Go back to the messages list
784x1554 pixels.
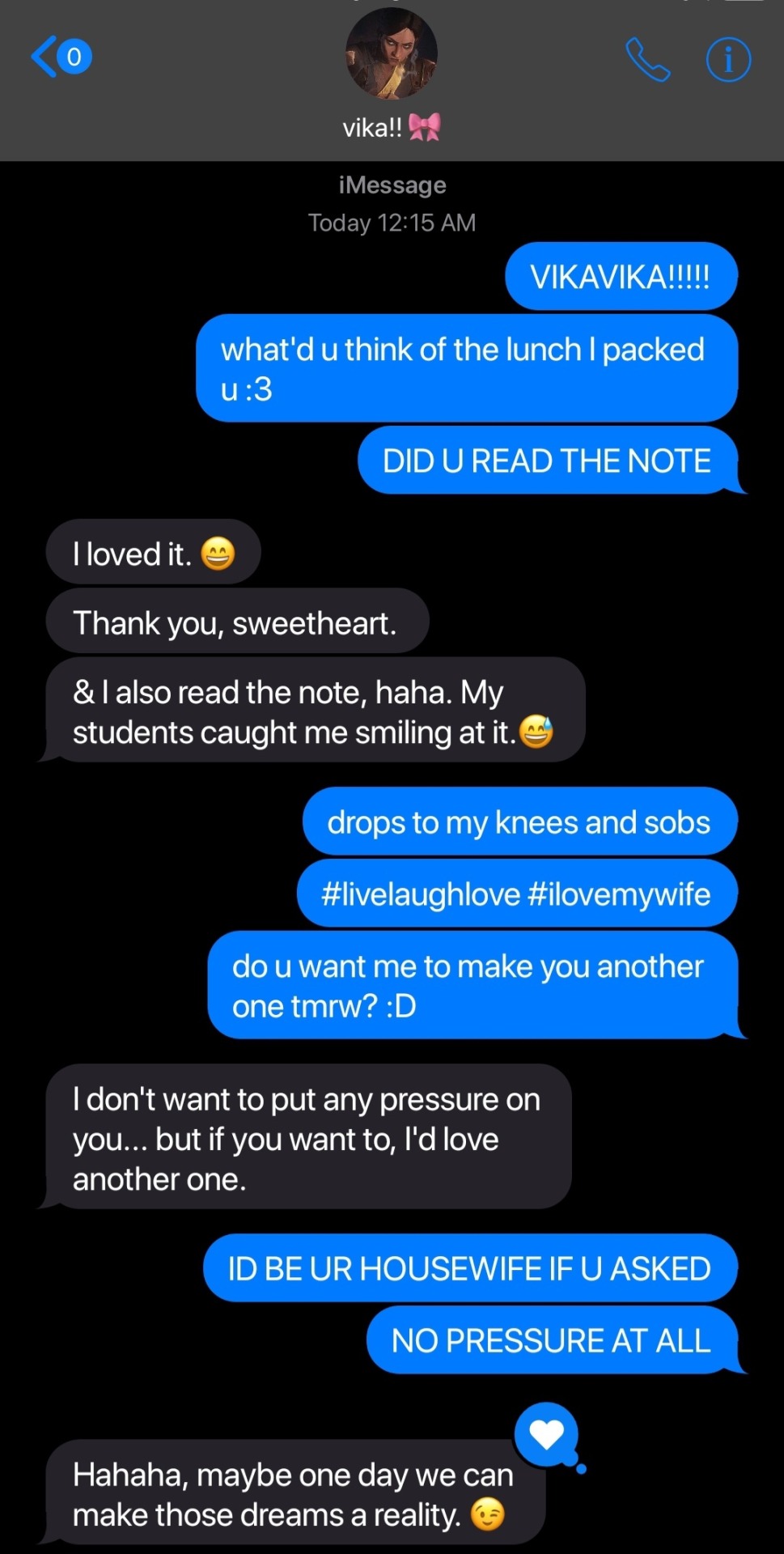click(58, 57)
